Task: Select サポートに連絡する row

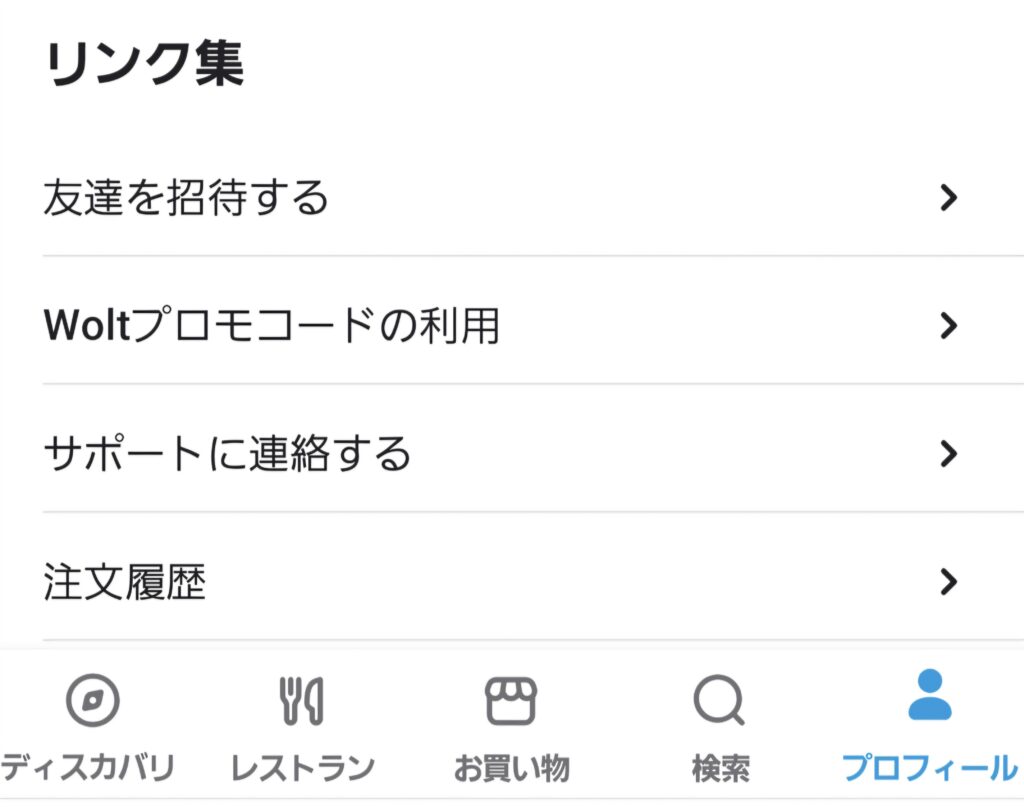Action: 500,454
